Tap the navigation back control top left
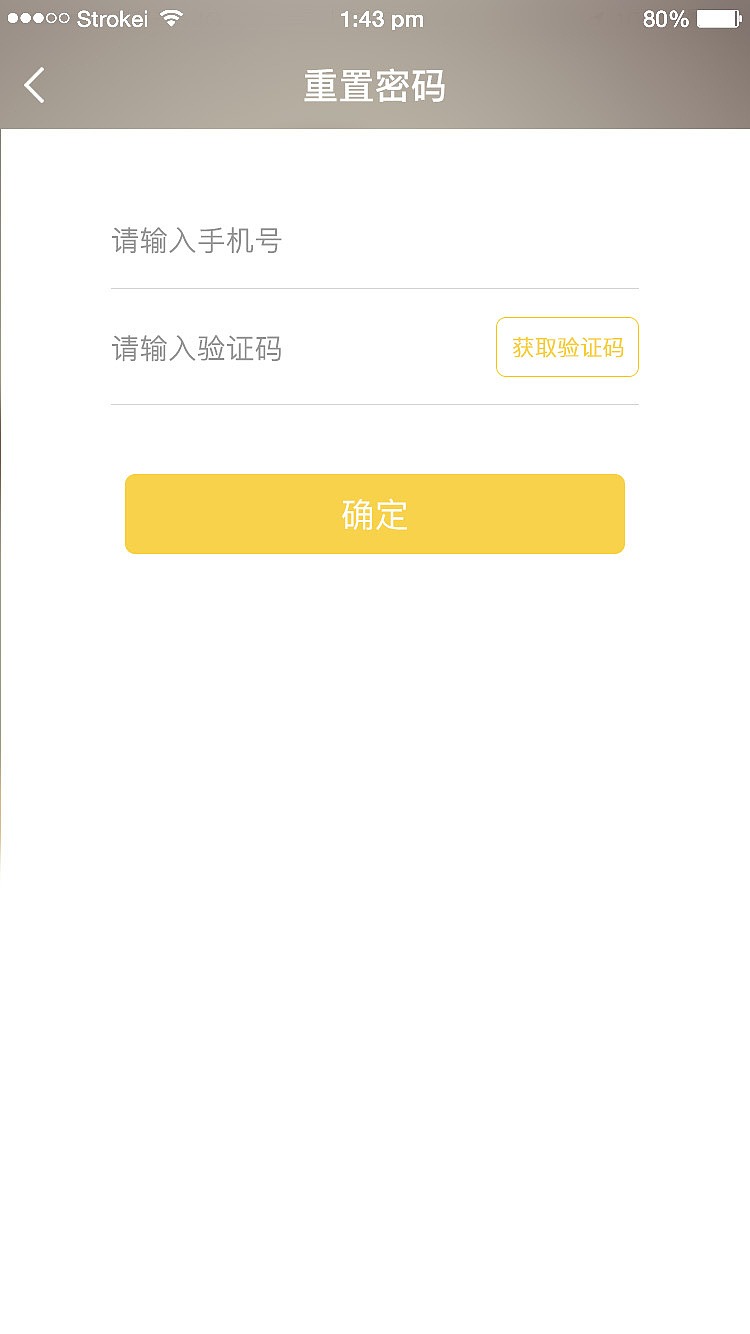Image resolution: width=750 pixels, height=1334 pixels. coord(34,86)
